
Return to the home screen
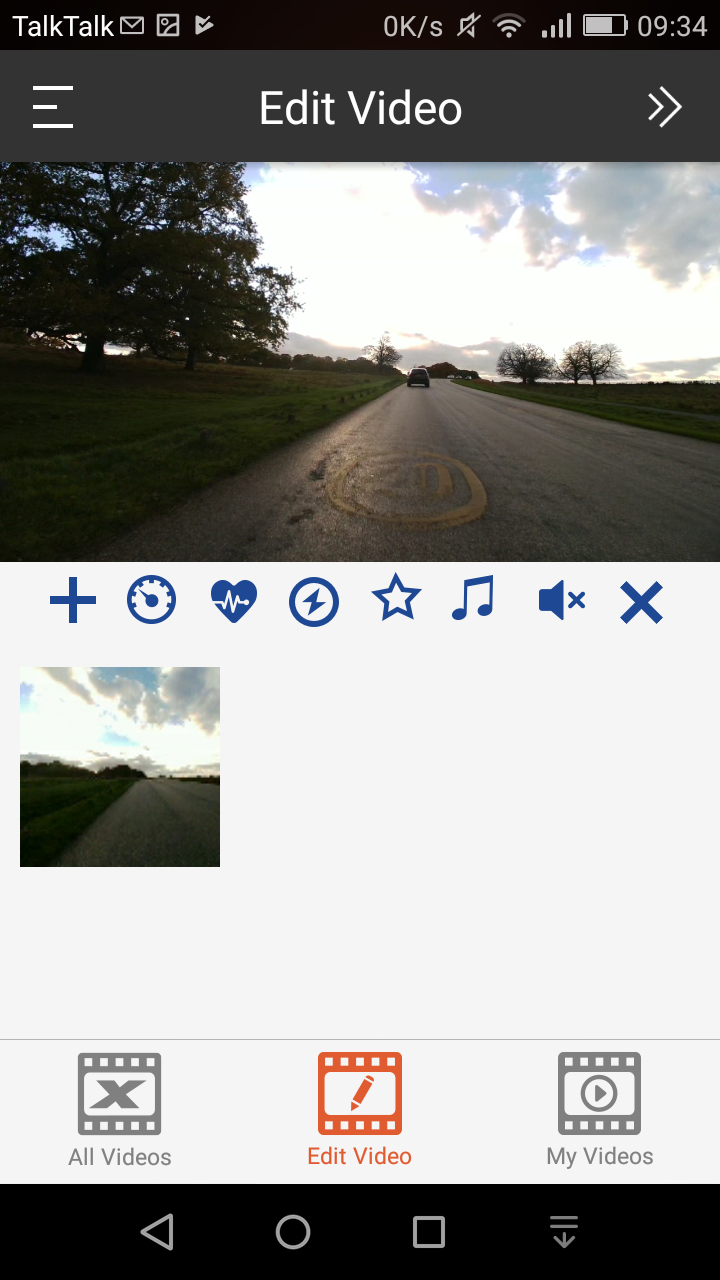[293, 1232]
